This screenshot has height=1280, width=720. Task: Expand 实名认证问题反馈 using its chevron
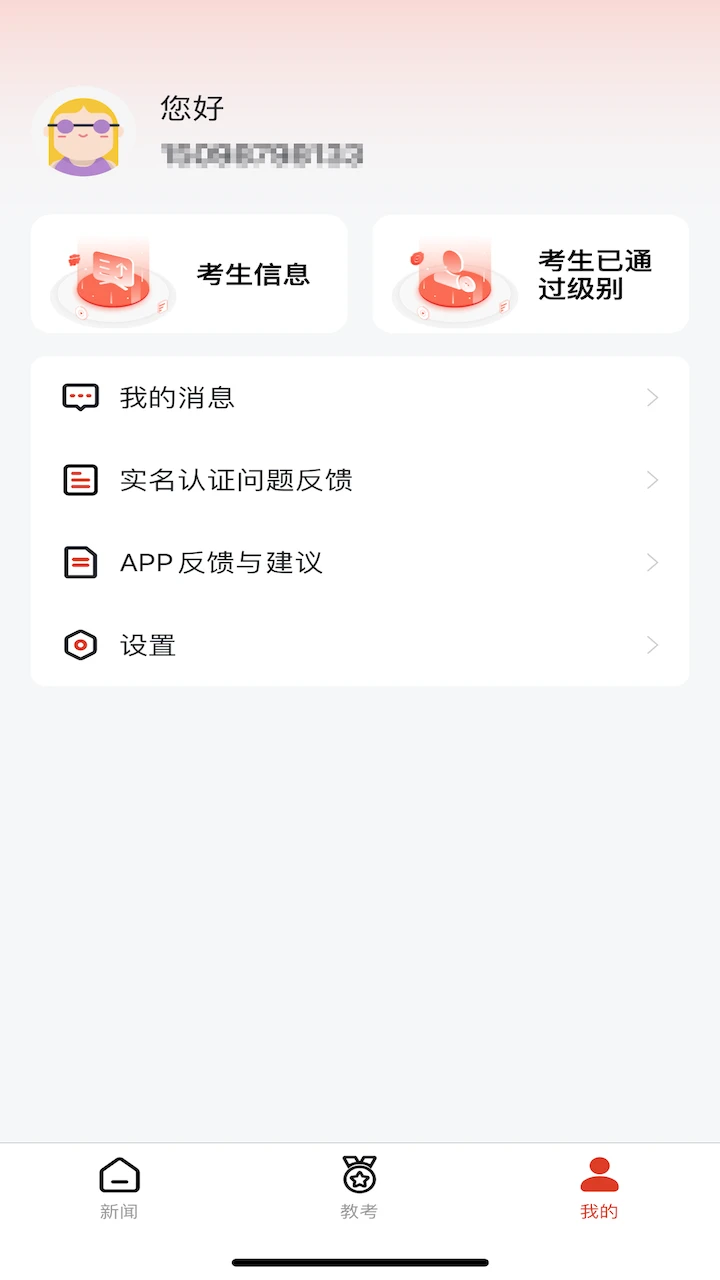pos(652,480)
